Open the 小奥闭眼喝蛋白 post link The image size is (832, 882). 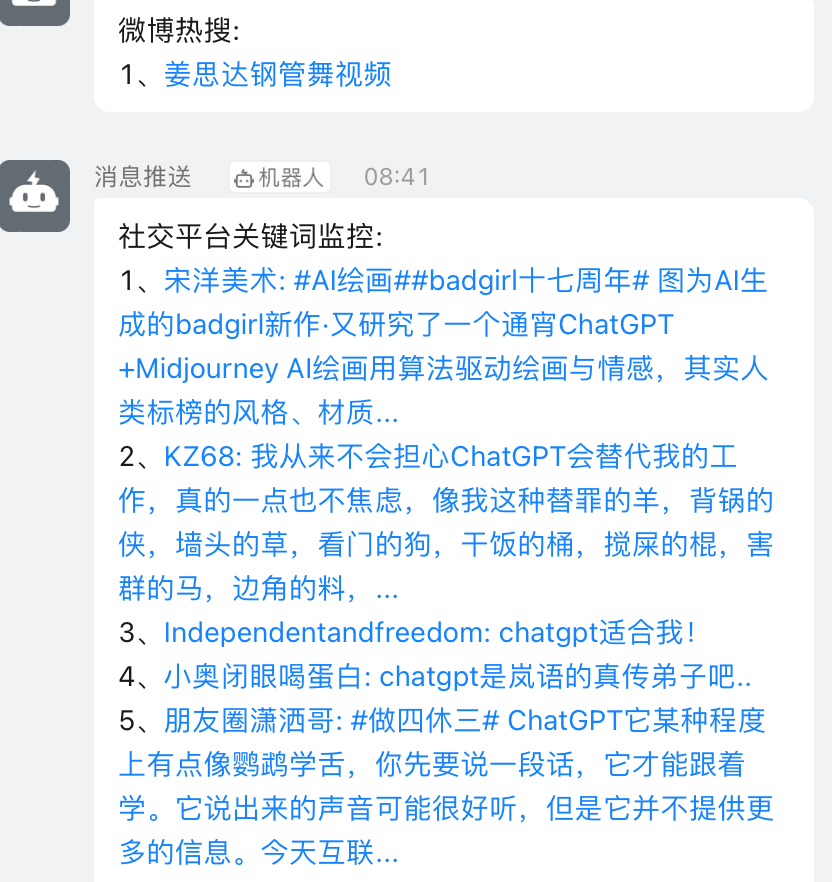point(458,677)
